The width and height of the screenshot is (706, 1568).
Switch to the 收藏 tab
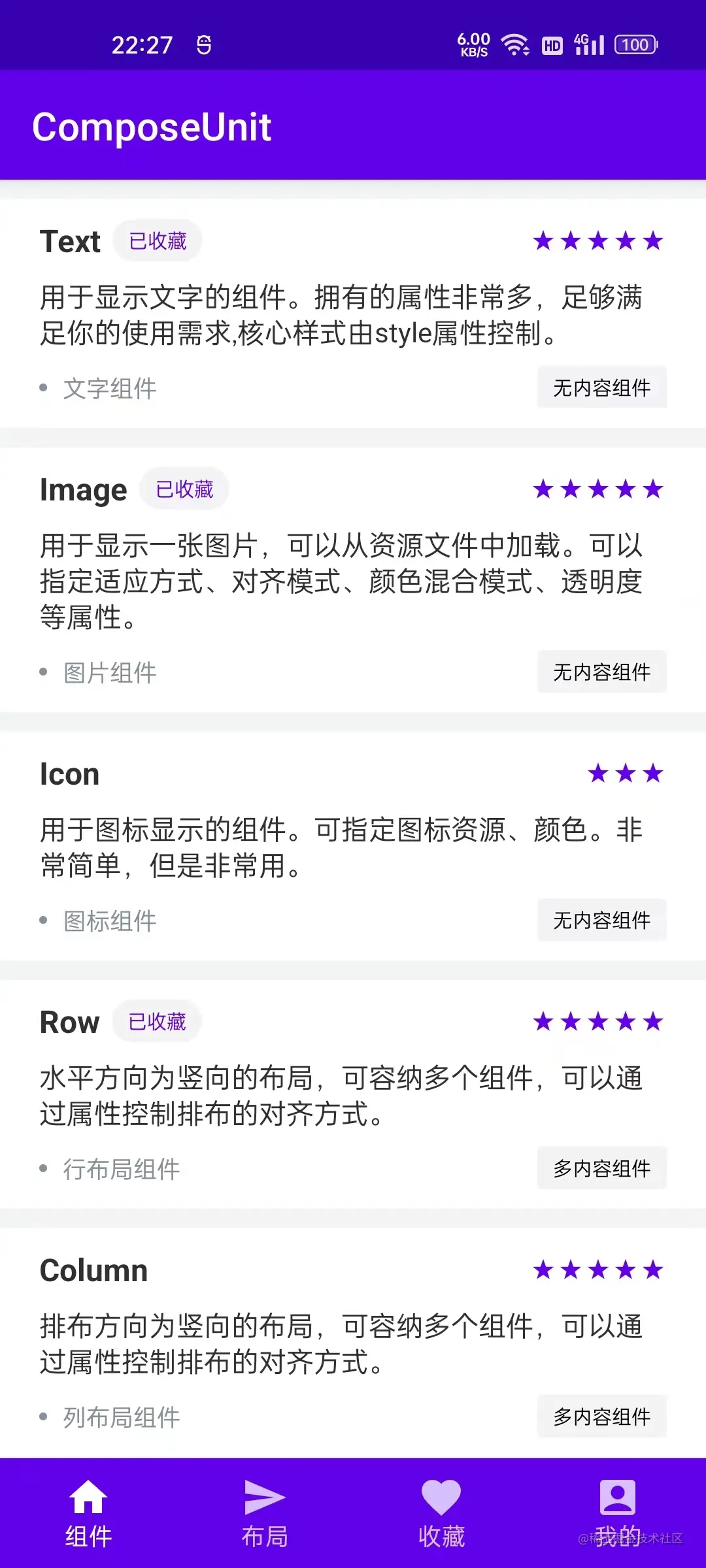441,1513
